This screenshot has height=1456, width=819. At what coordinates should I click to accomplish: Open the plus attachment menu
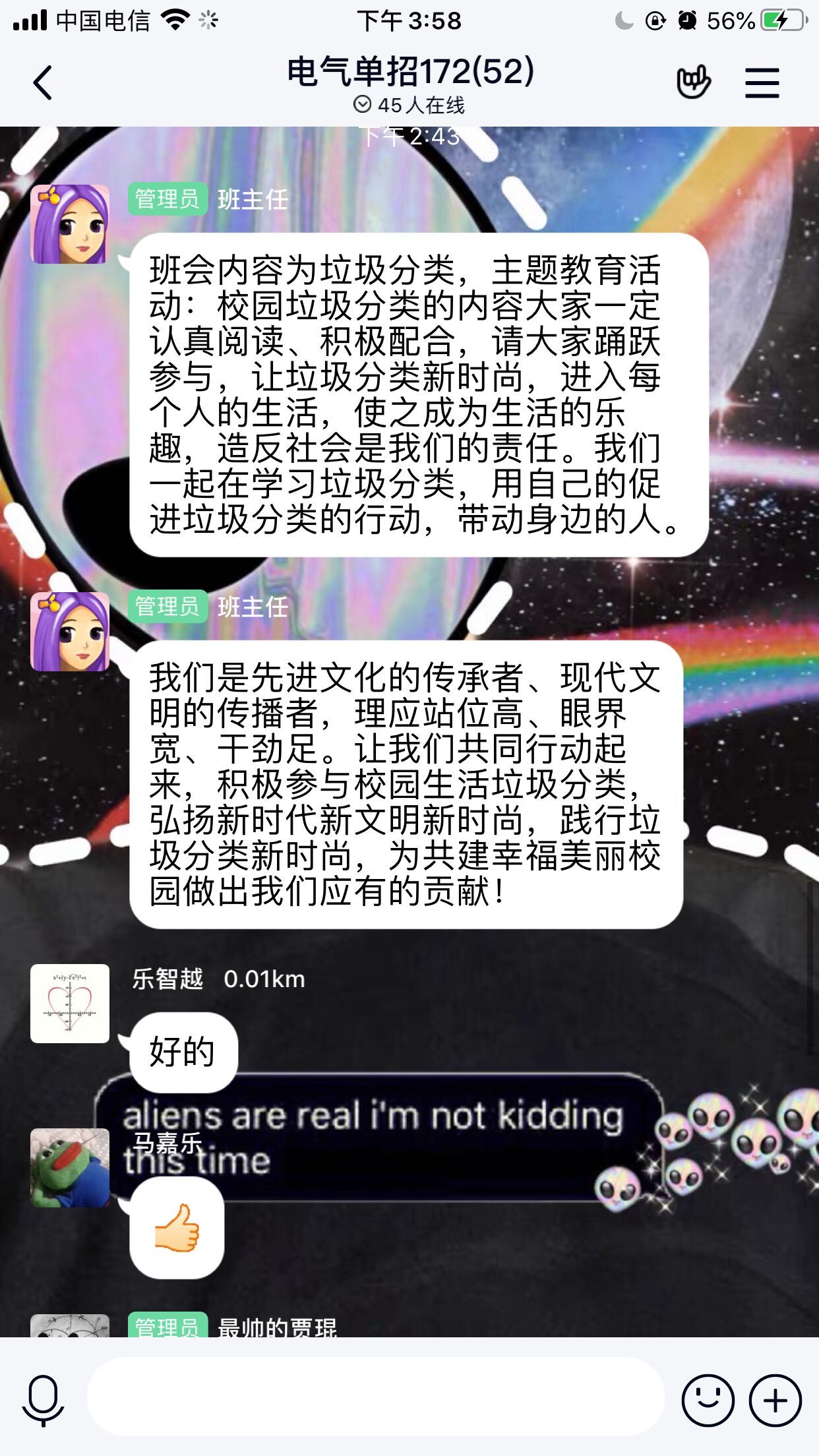pyautogui.click(x=775, y=1399)
